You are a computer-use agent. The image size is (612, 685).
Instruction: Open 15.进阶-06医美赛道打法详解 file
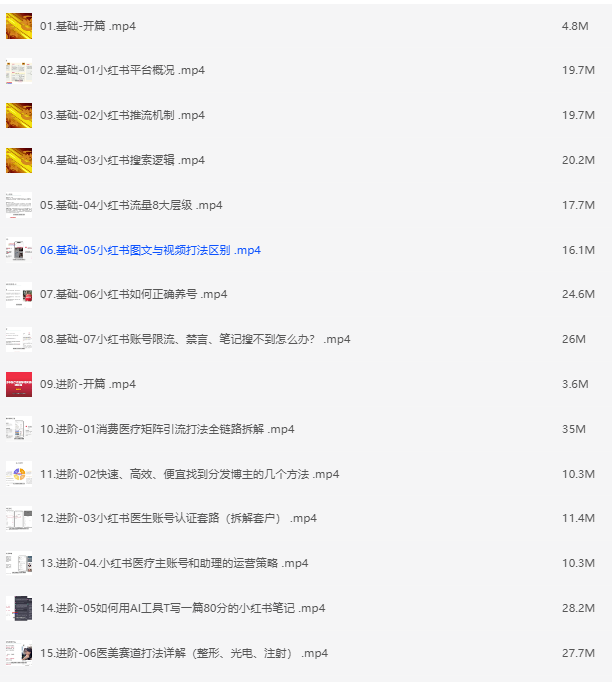184,653
